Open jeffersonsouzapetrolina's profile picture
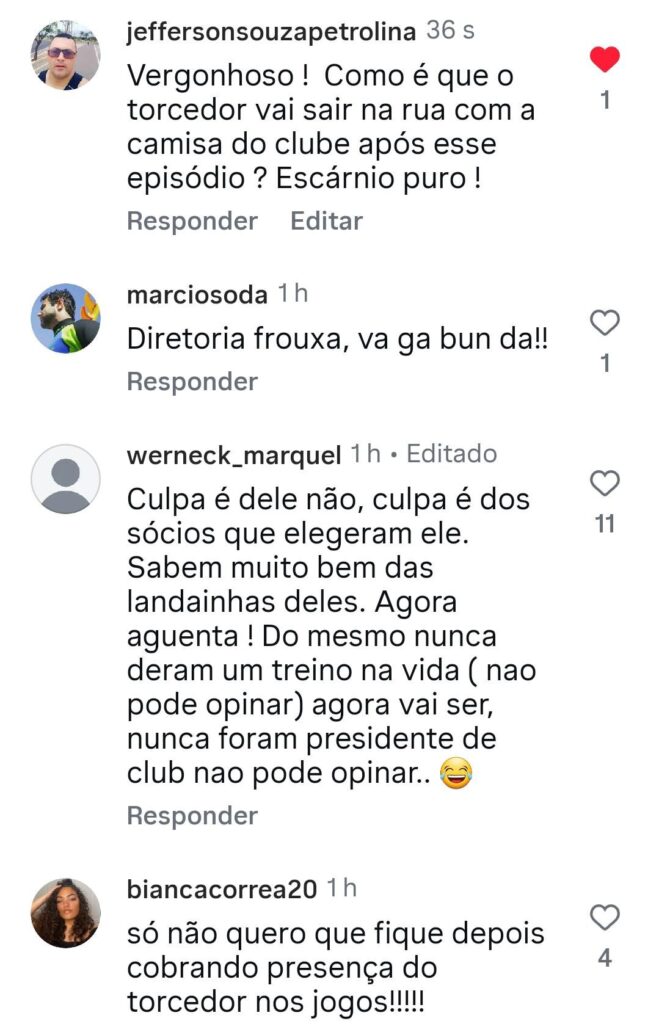Screen dimensions: 659x1024 66,56
